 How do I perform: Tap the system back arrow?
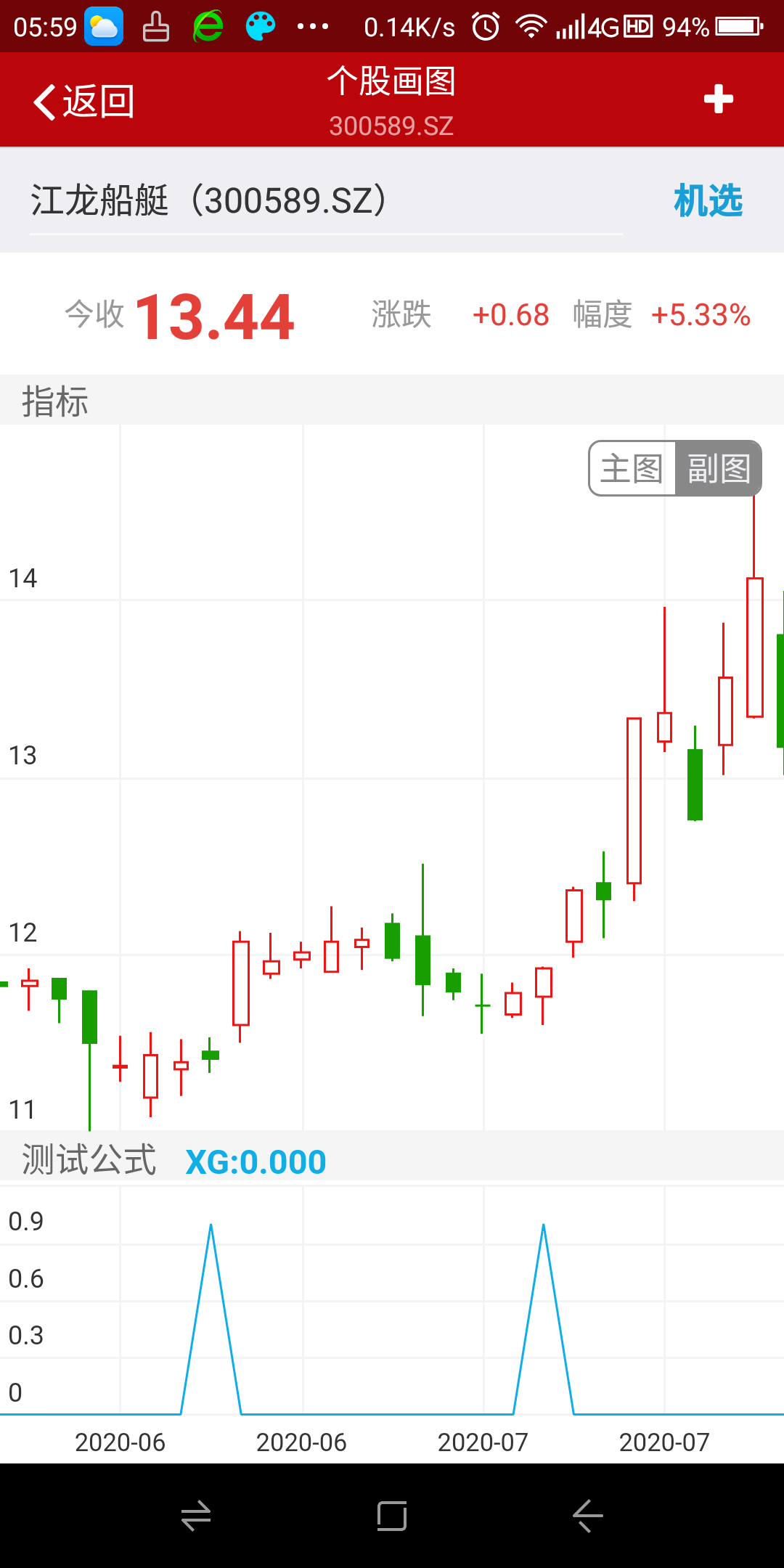point(588,1516)
